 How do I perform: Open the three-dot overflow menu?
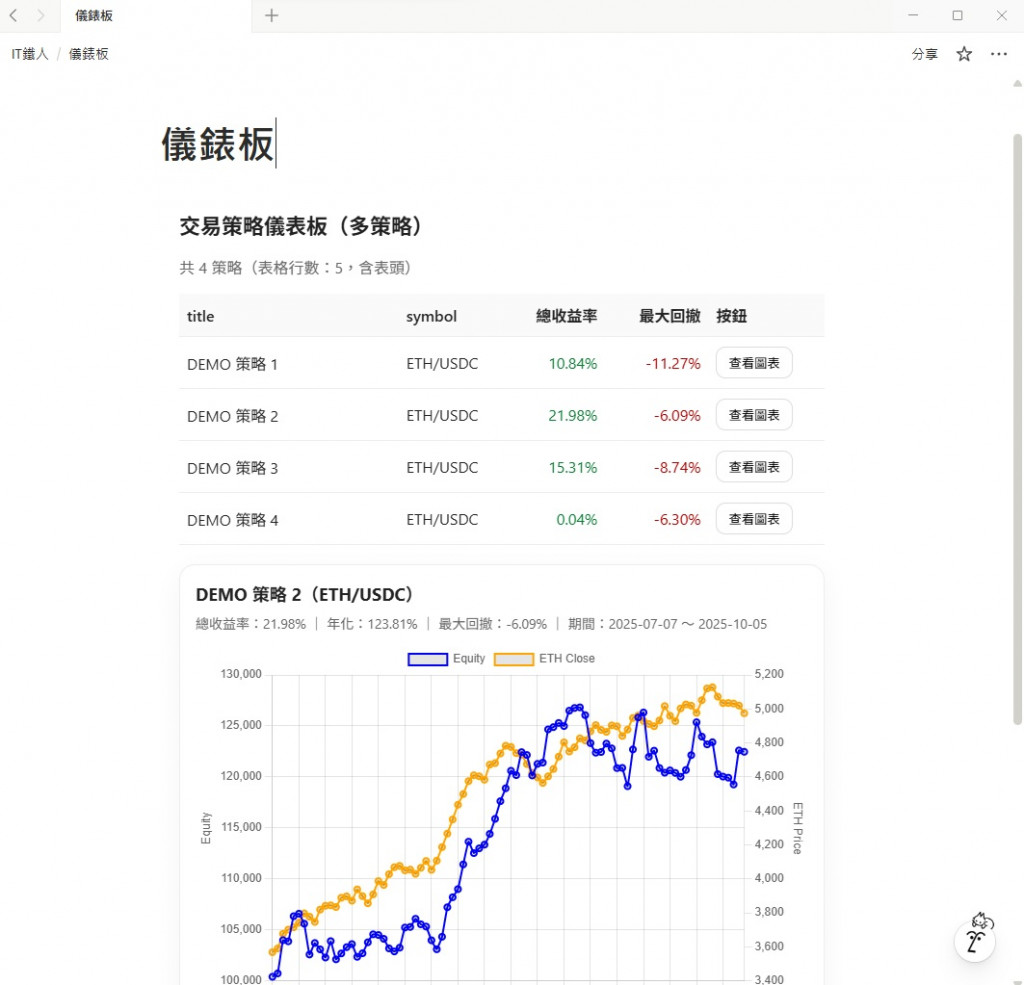(999, 54)
